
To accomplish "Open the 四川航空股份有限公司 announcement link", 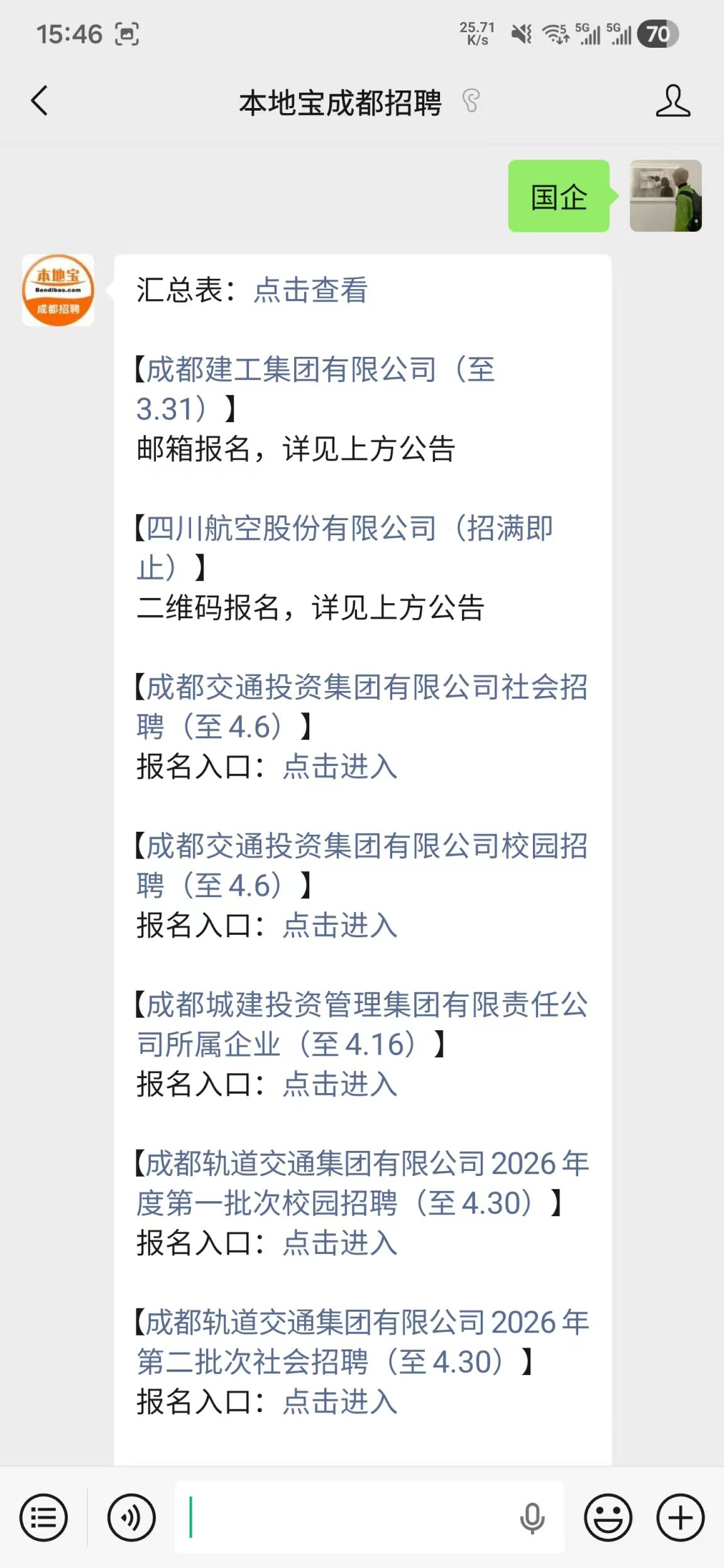I will pyautogui.click(x=344, y=548).
